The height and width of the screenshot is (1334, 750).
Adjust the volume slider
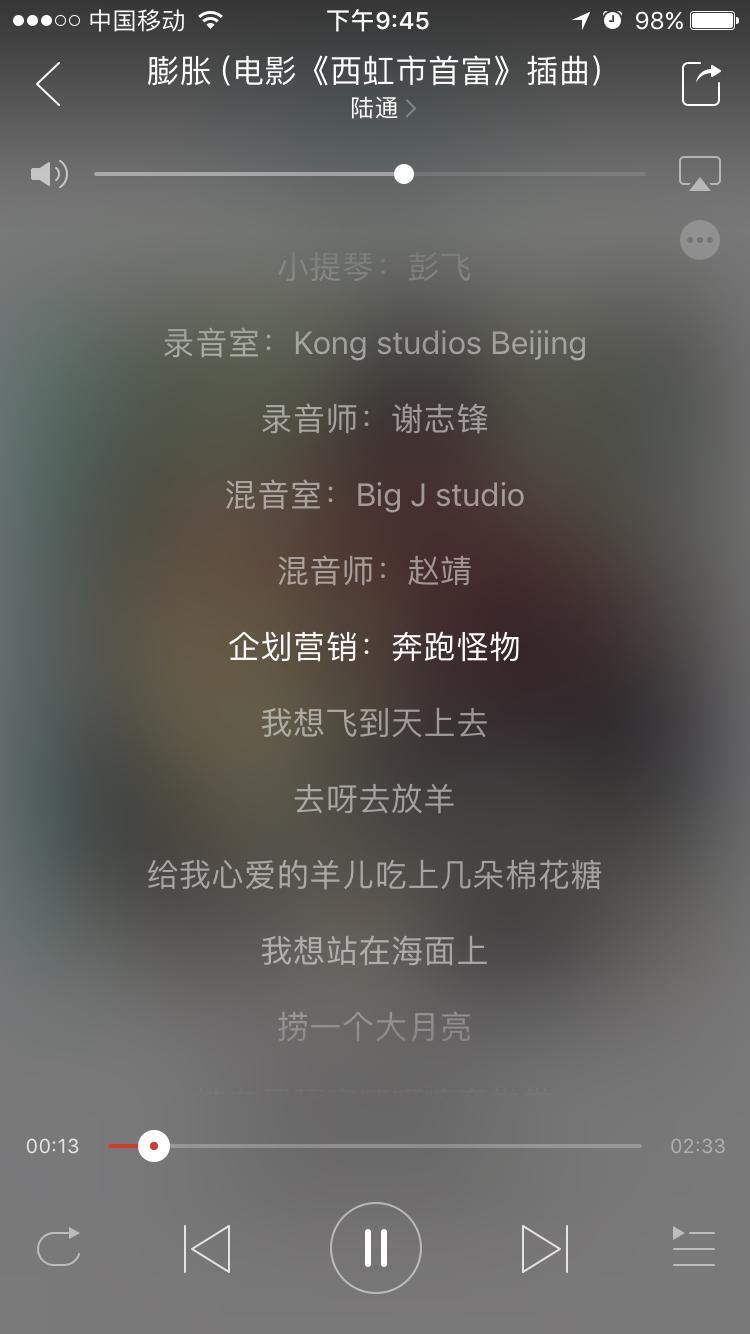click(x=404, y=174)
